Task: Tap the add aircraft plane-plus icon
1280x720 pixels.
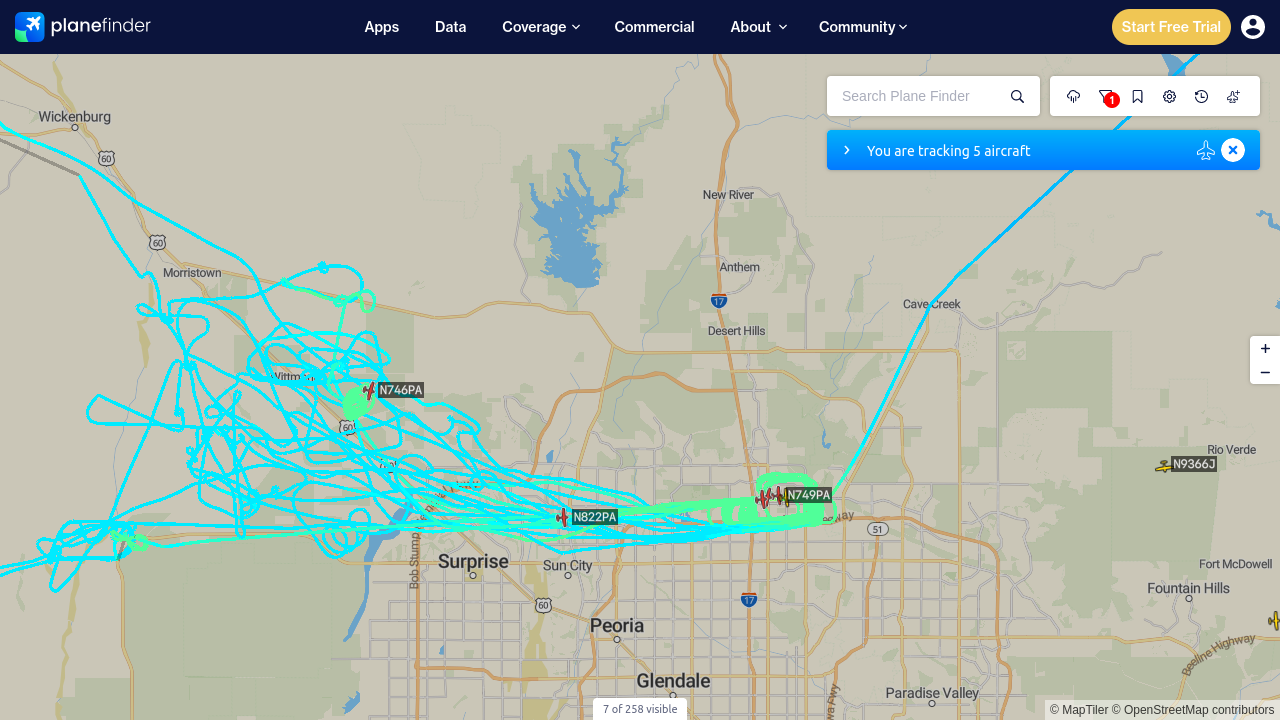Action: point(1233,96)
